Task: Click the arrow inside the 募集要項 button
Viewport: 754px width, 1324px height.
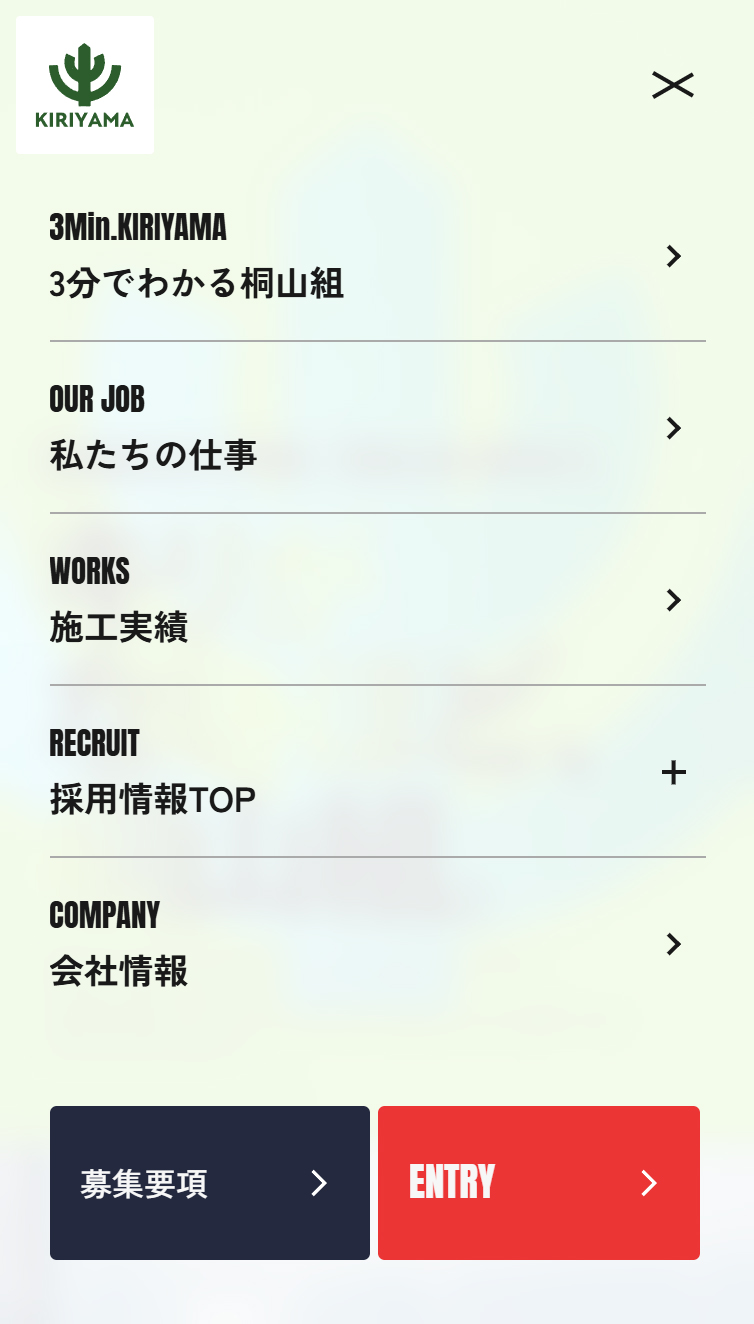Action: tap(320, 1183)
